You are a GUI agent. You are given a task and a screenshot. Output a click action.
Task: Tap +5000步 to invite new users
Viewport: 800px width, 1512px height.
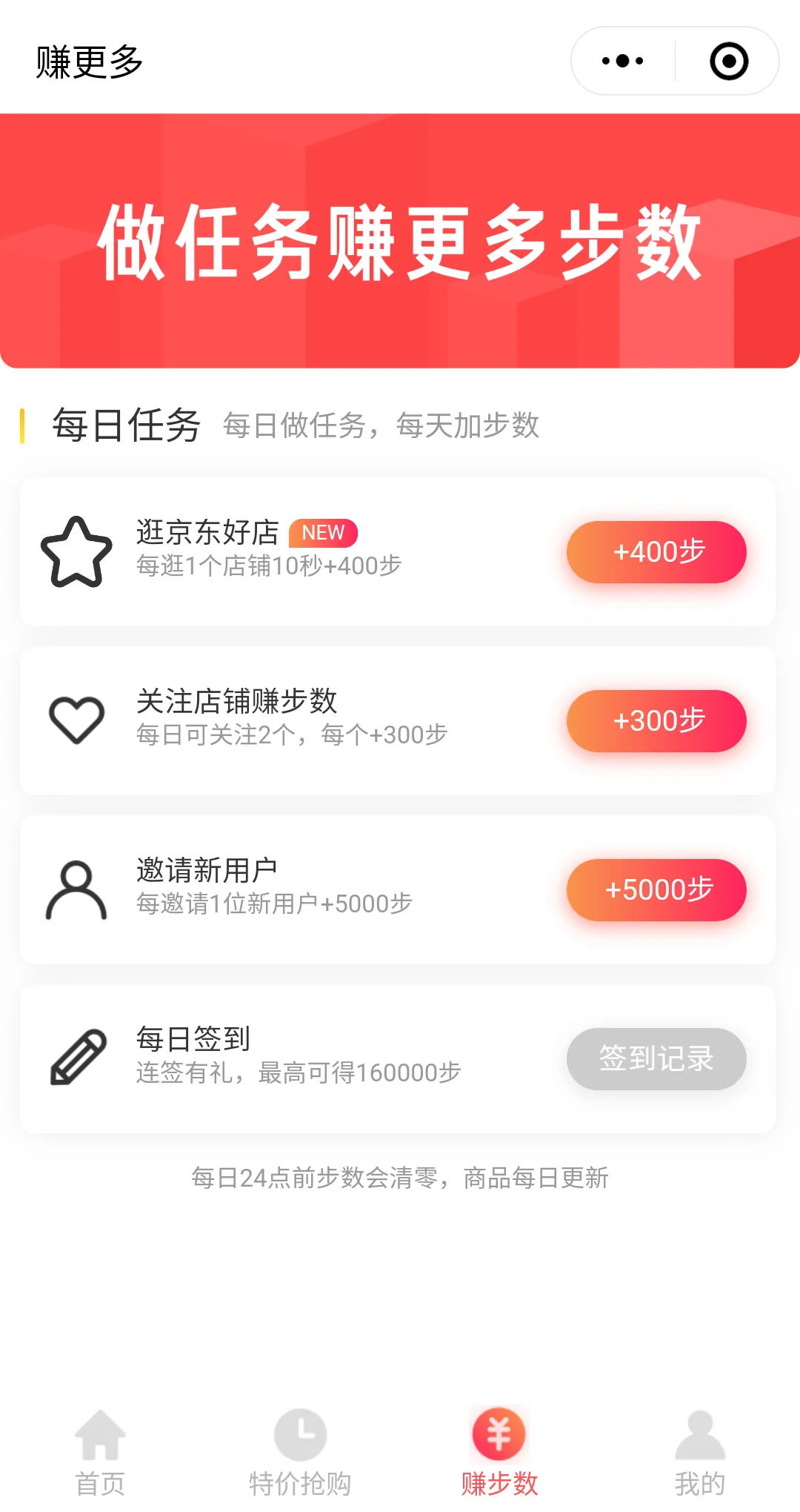pos(656,890)
